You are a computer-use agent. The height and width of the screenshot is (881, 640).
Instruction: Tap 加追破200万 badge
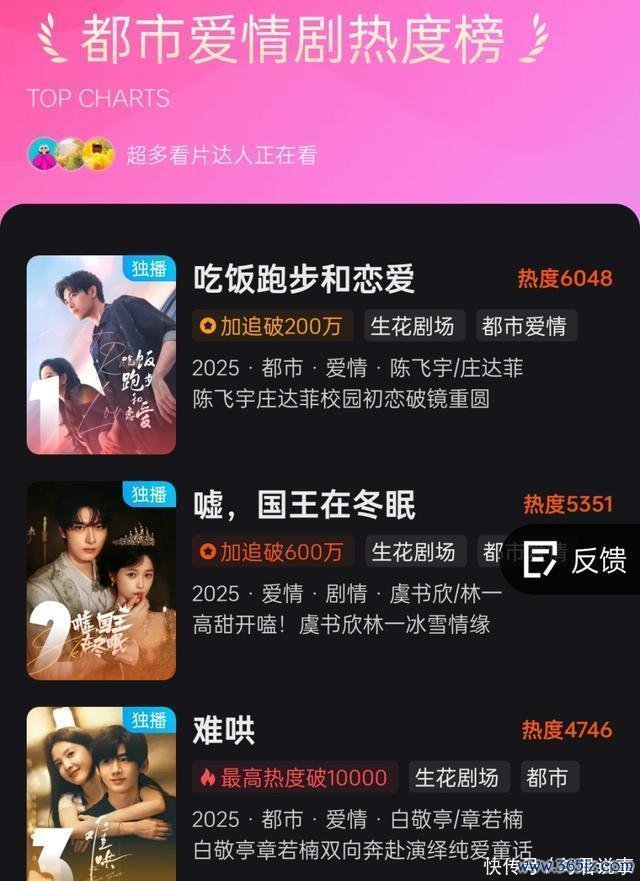click(x=272, y=326)
